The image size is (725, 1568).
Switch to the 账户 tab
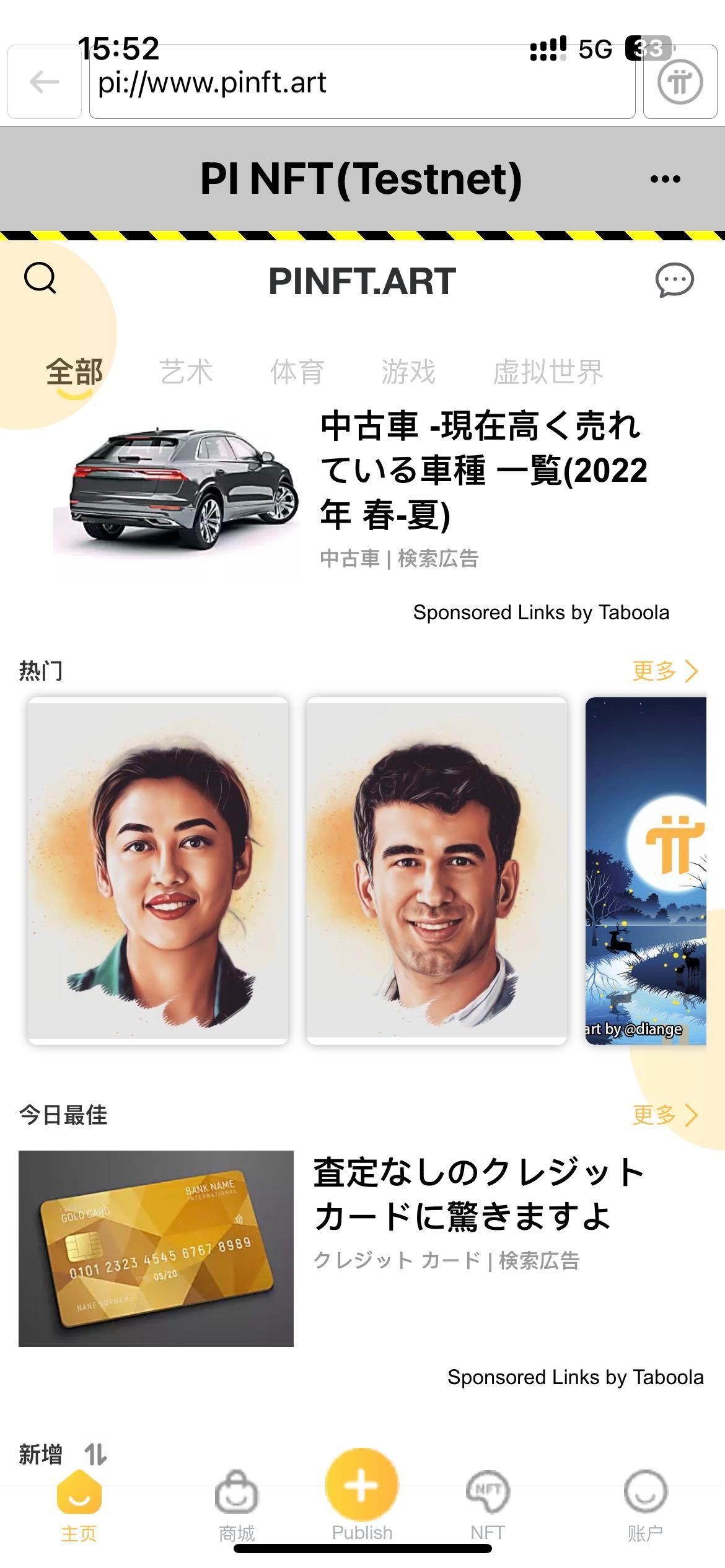645,1506
